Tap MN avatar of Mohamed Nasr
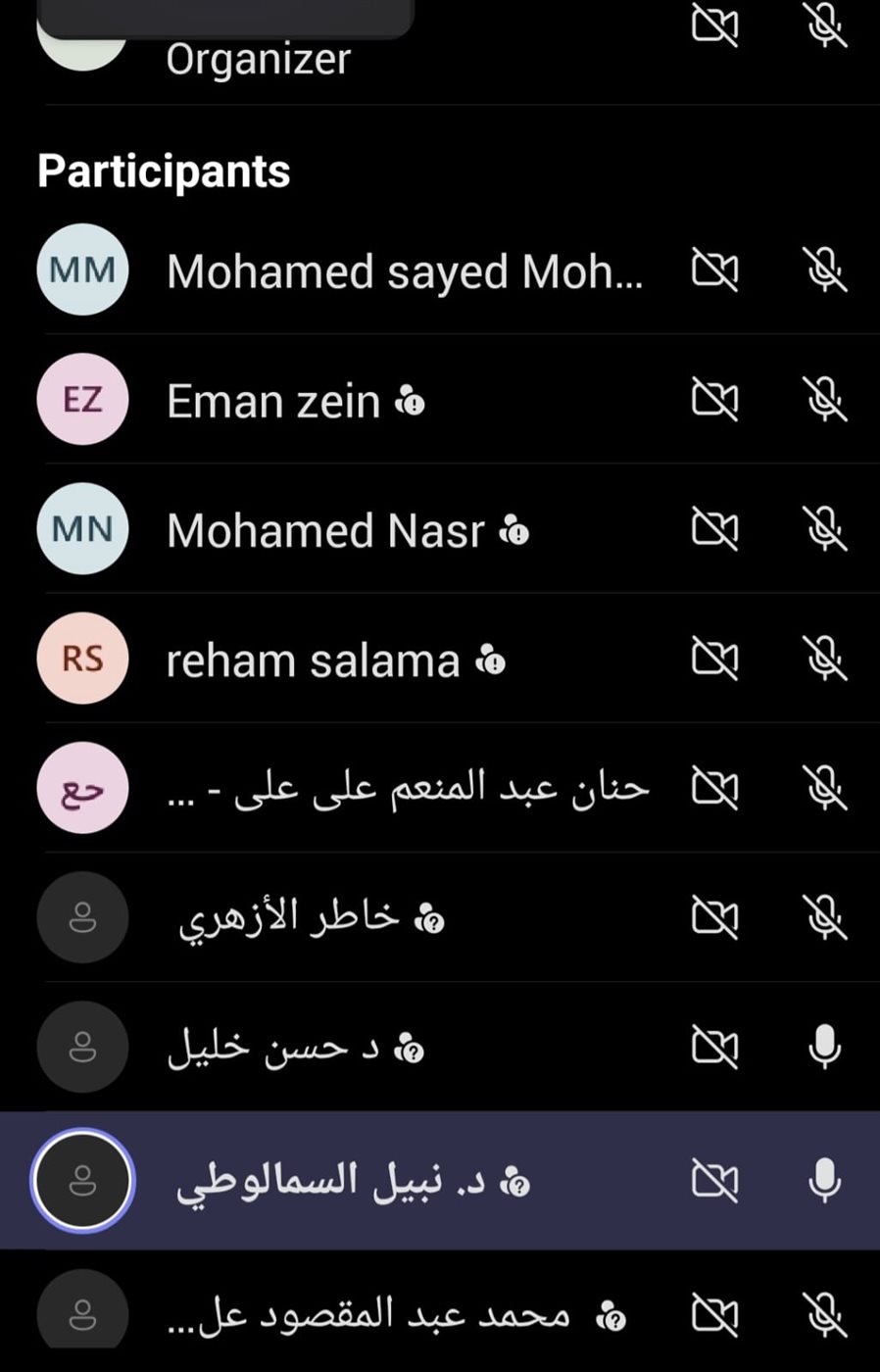Screen dimensions: 880x1372 (82, 529)
